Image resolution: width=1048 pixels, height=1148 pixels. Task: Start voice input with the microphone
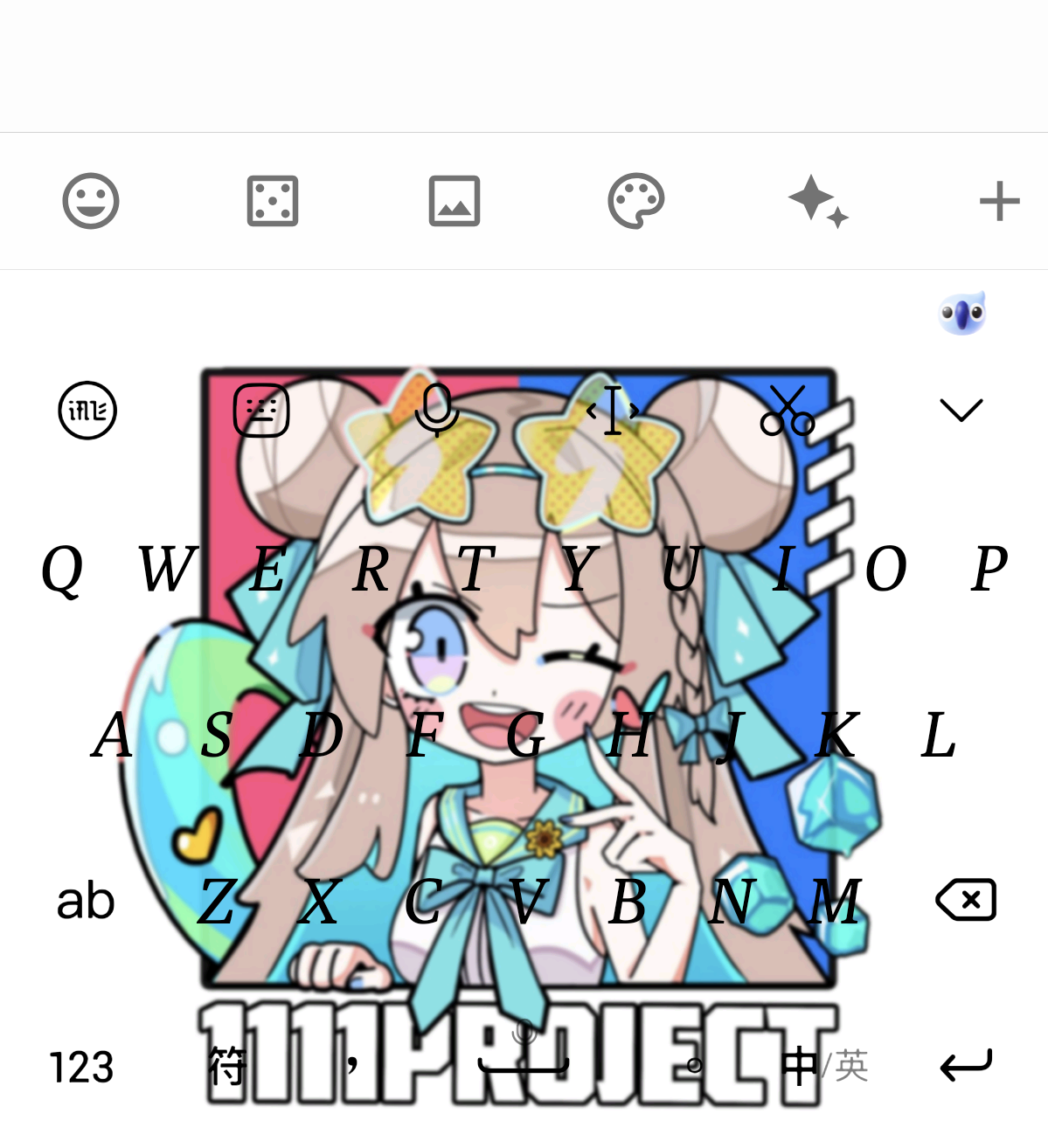[x=437, y=410]
